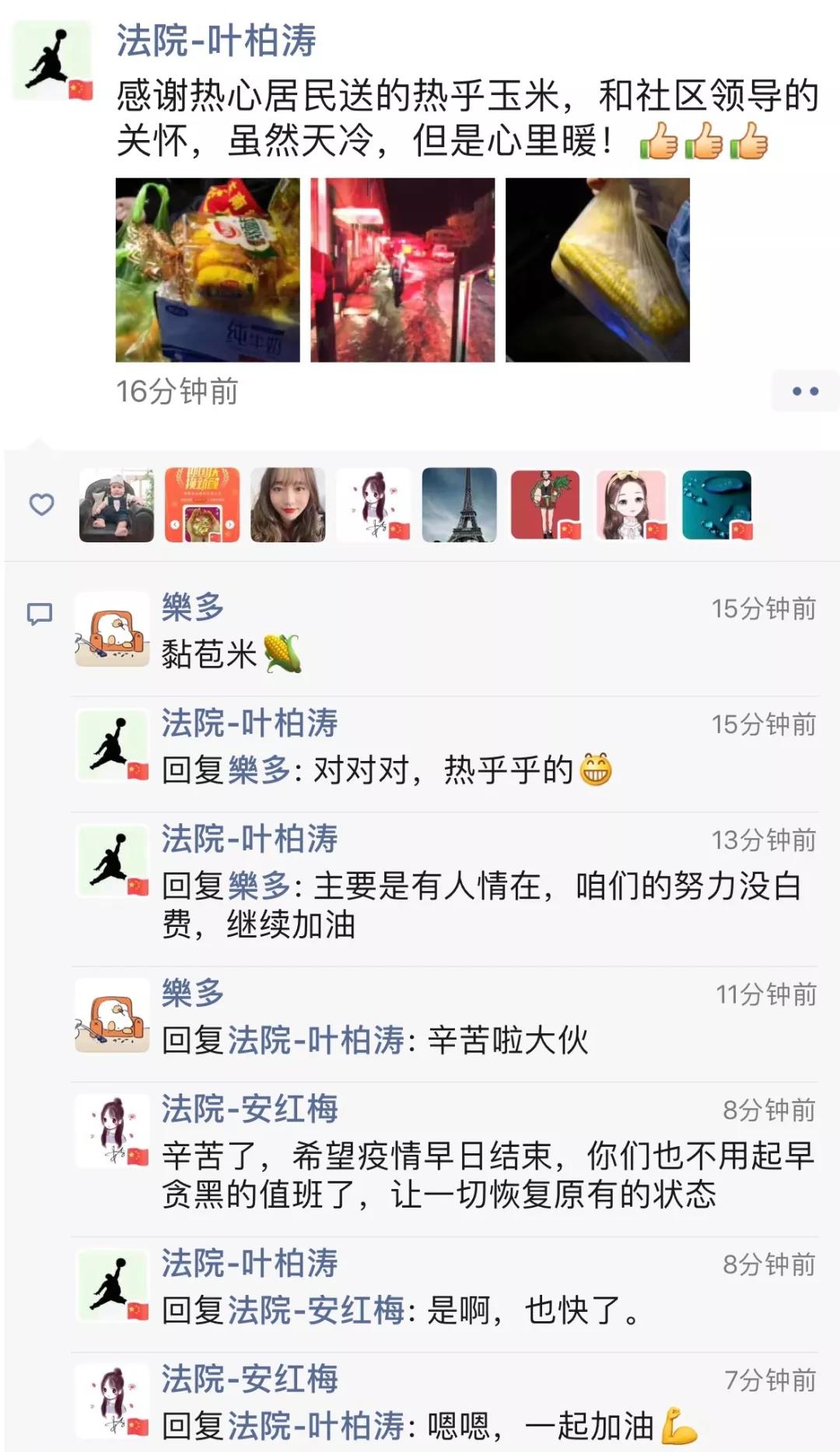Open 樂多's name on the 辛苦啦大伙 comment
840x1452 pixels.
(193, 993)
